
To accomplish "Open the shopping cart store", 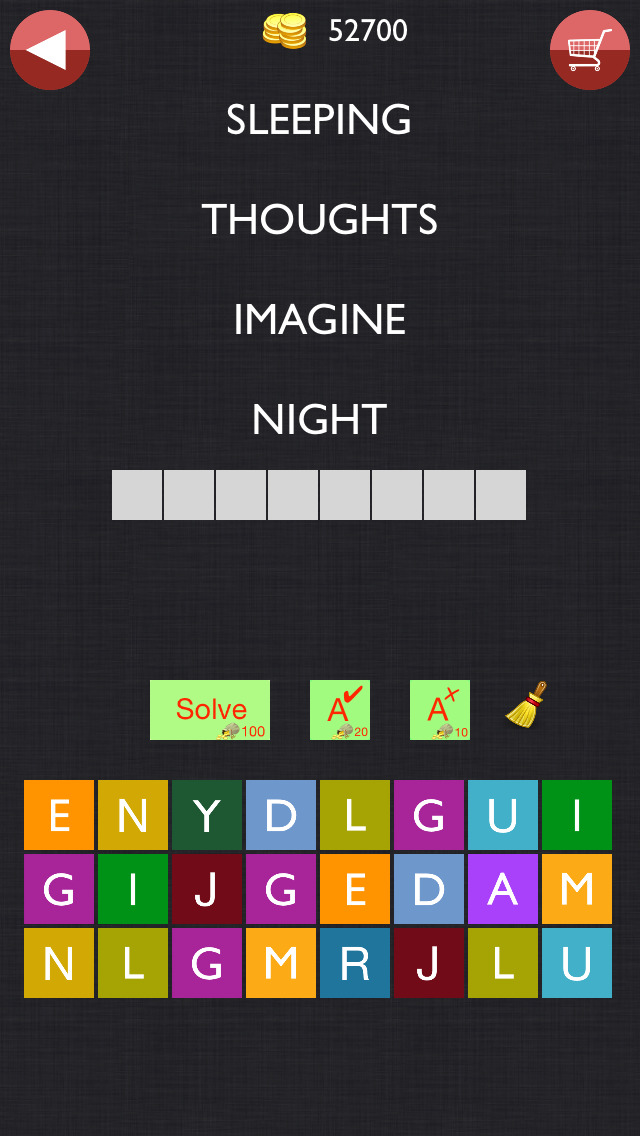I will (589, 50).
